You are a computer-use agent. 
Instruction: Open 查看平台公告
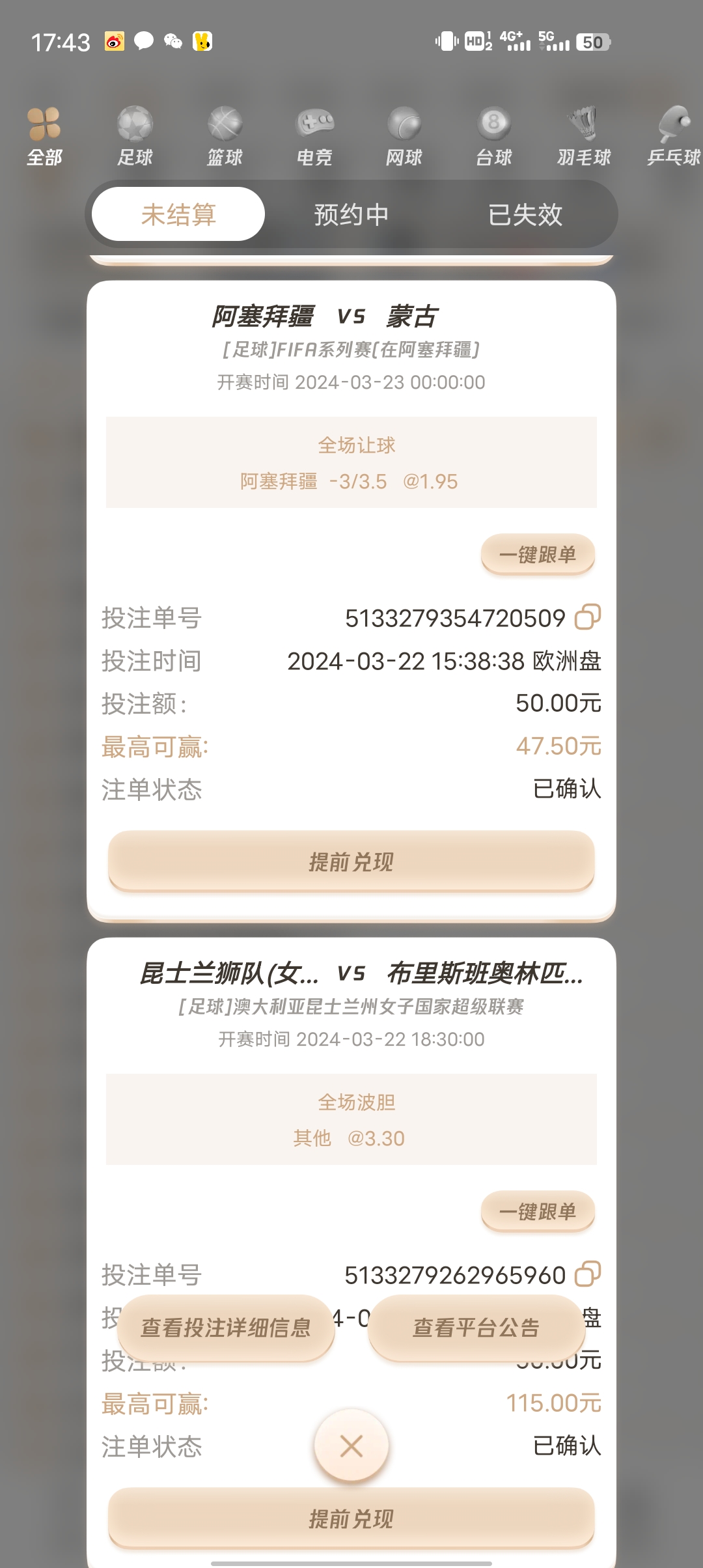click(x=476, y=1328)
